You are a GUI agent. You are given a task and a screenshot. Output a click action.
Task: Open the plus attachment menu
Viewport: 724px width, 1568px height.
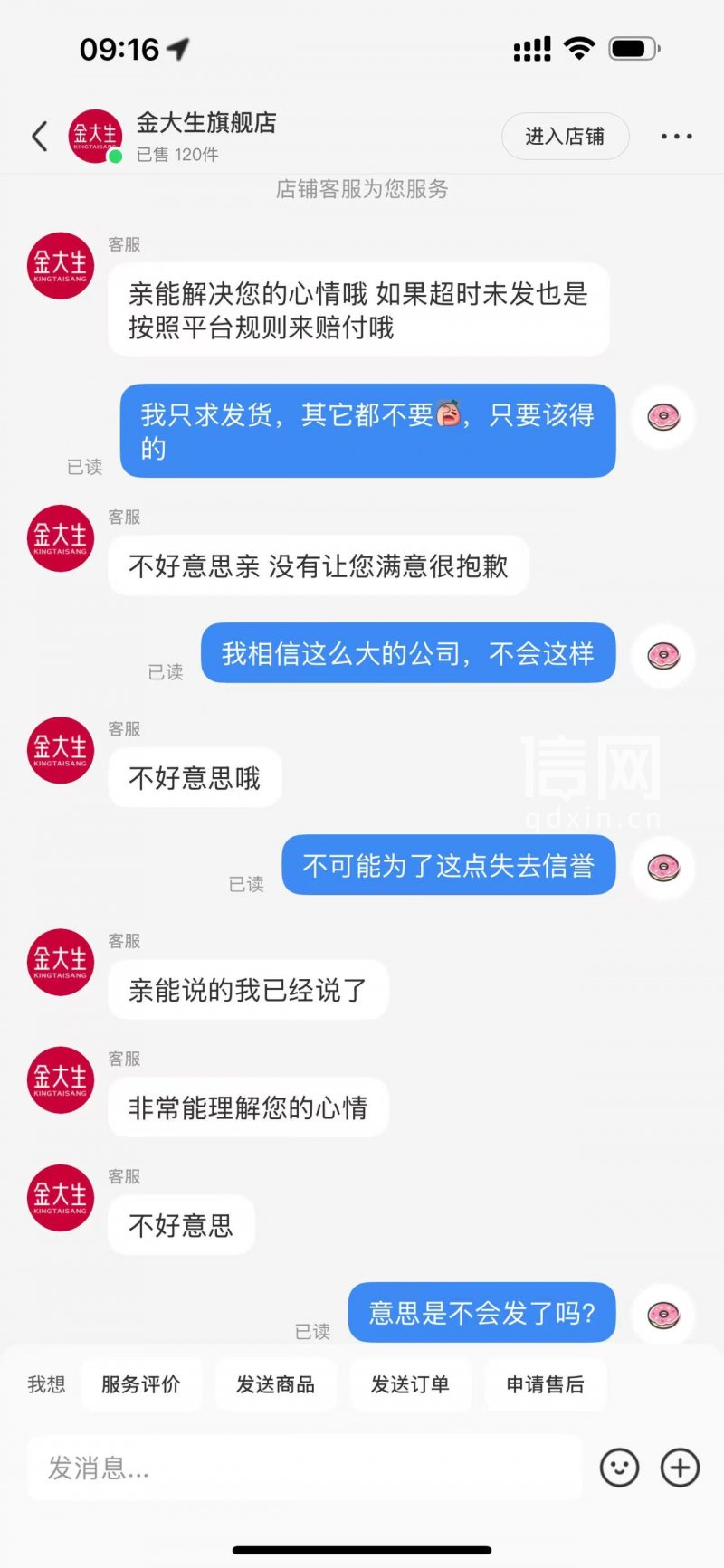(x=681, y=1468)
